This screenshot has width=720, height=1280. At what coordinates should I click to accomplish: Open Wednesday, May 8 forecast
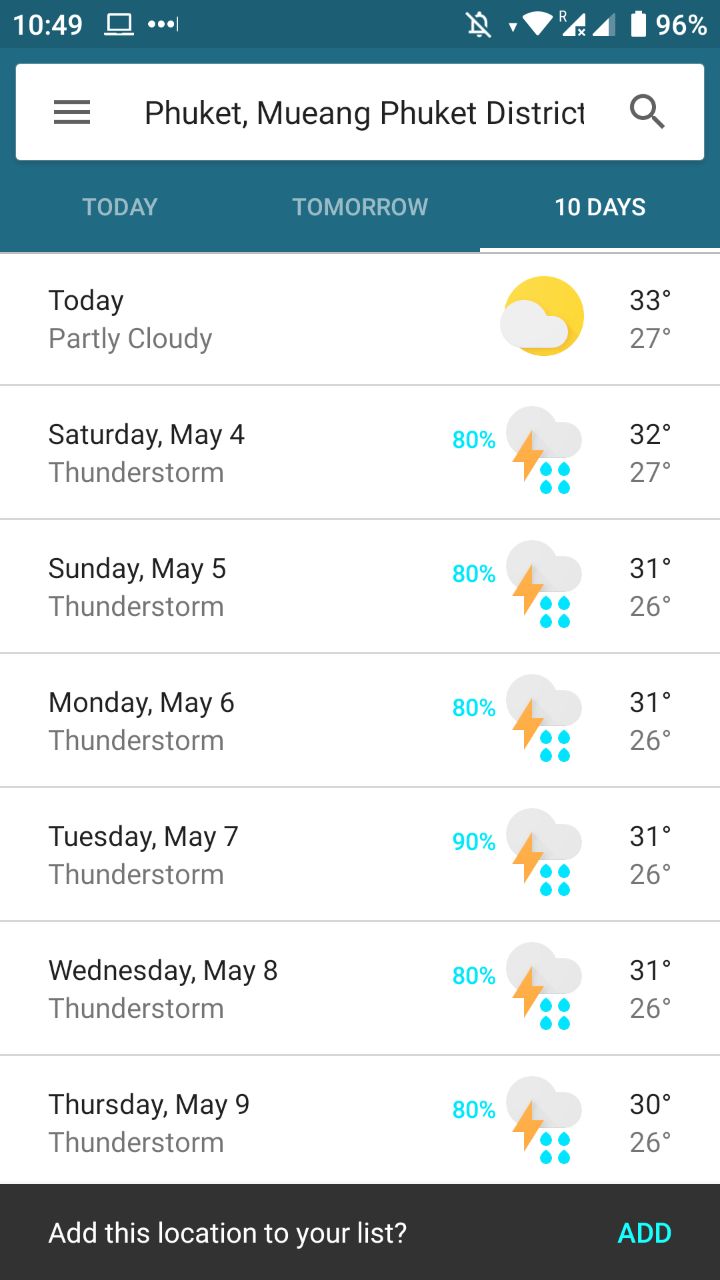[x=360, y=988]
